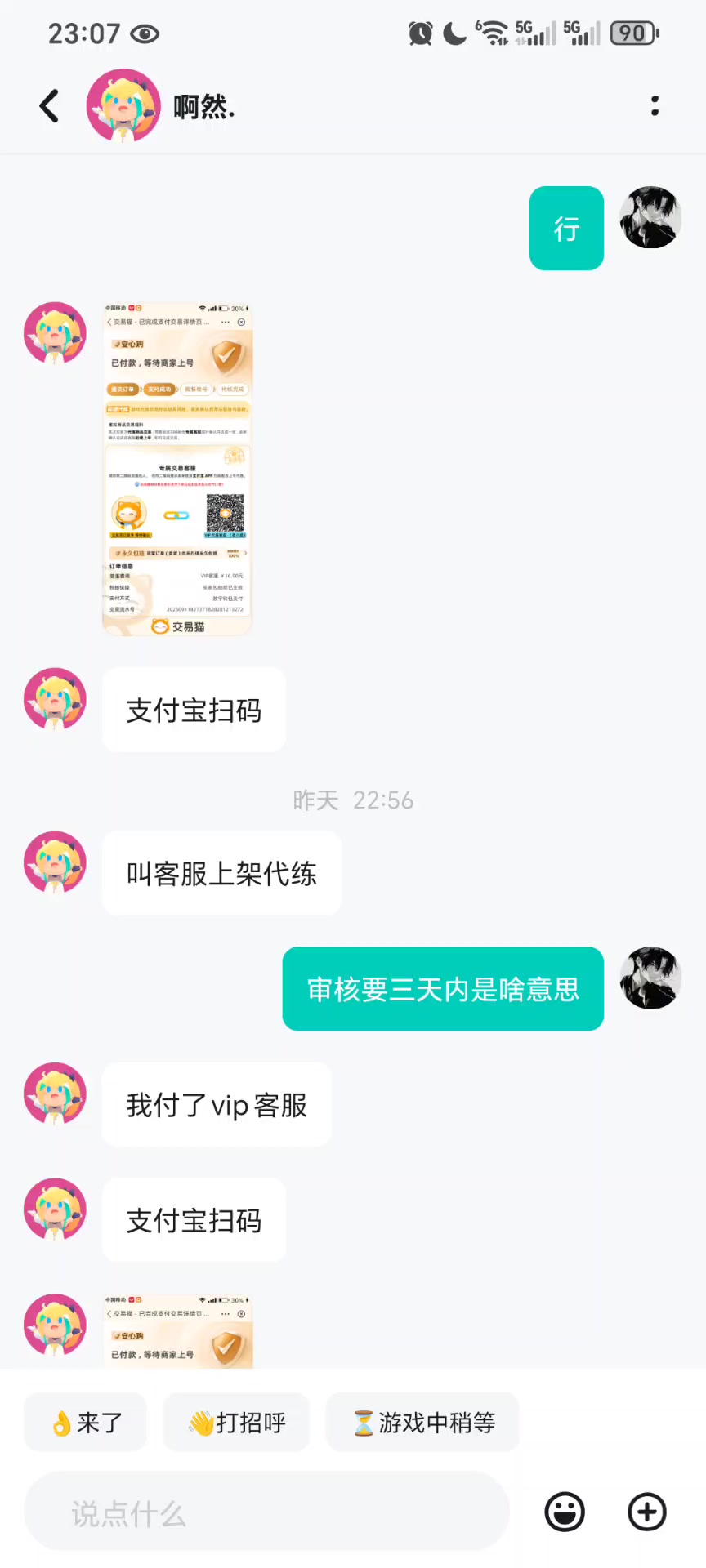The width and height of the screenshot is (706, 1568).
Task: Tap sender avatar beside 叫客服上架代练
Action: coord(55,862)
